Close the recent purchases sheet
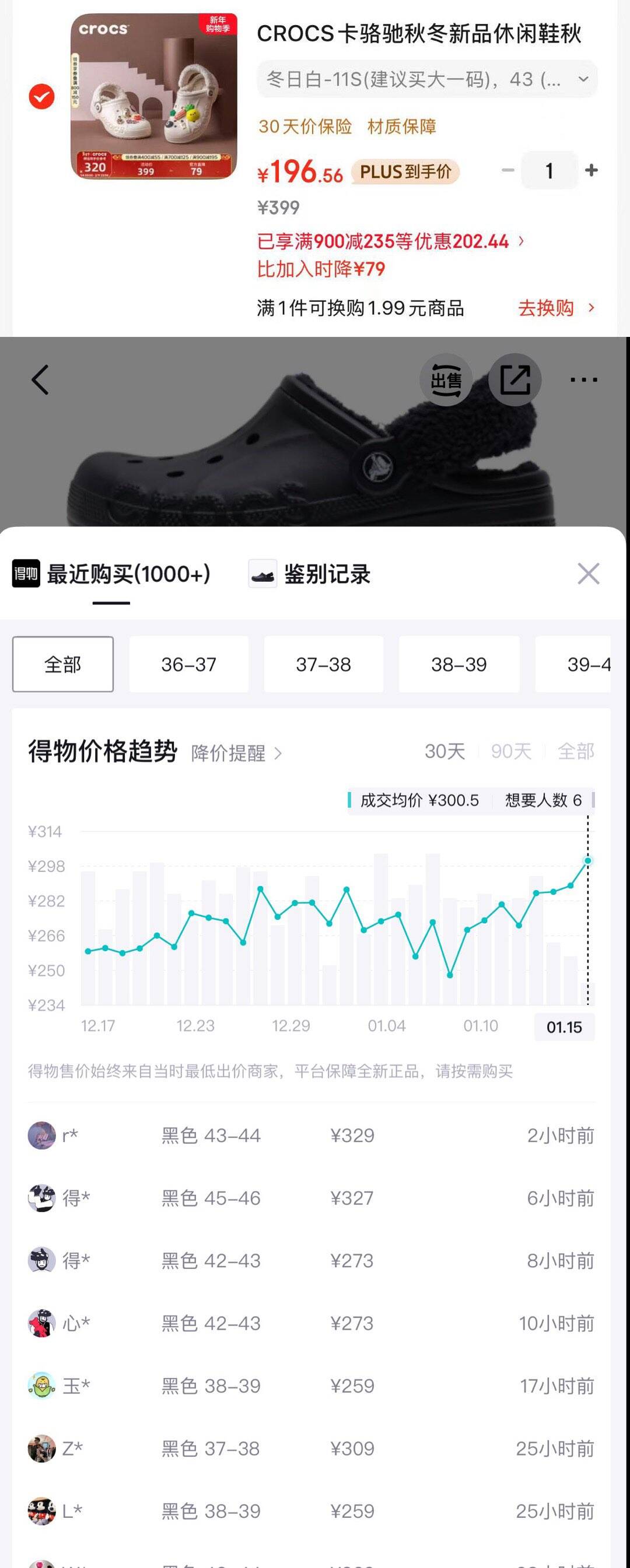Image resolution: width=630 pixels, height=1568 pixels. pyautogui.click(x=588, y=574)
